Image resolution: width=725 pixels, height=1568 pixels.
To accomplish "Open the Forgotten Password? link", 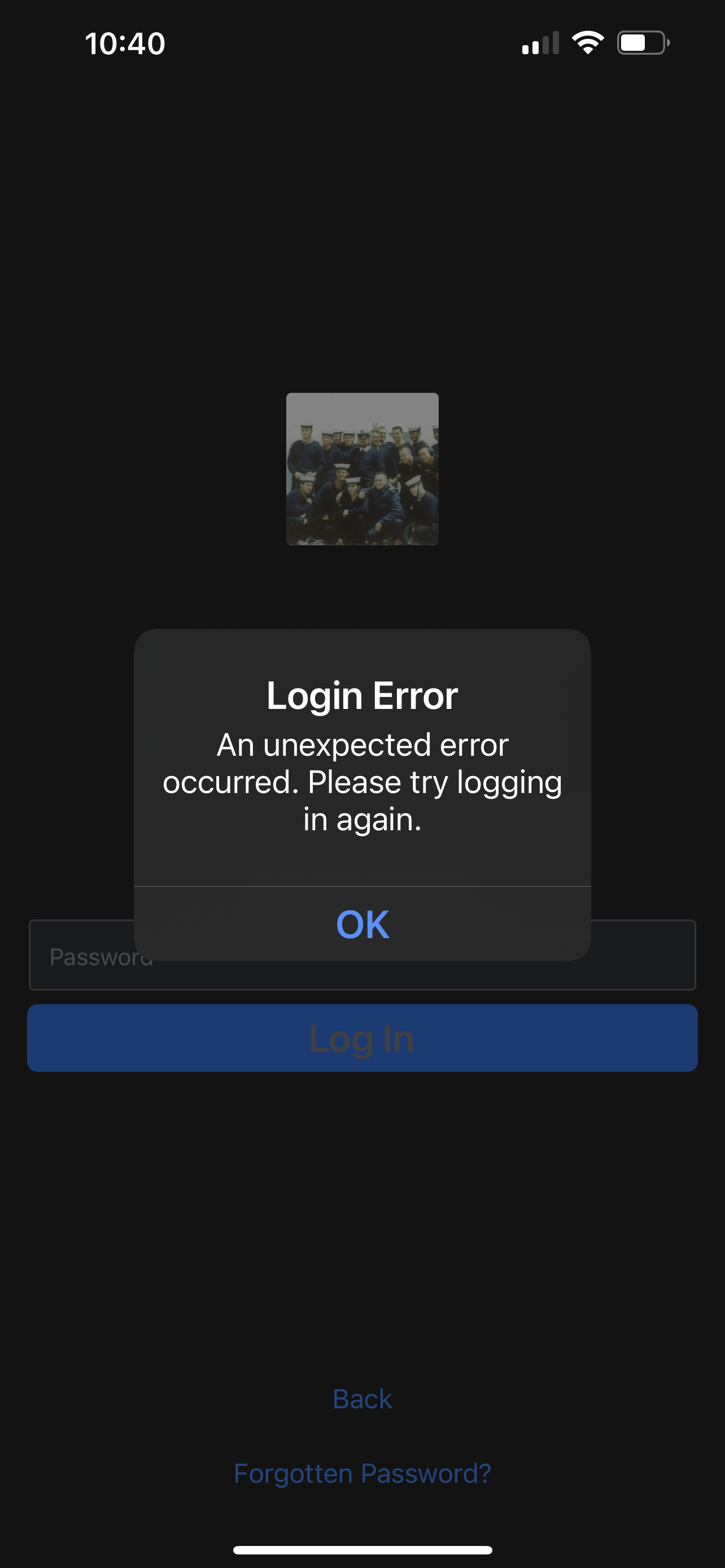I will tap(362, 1474).
